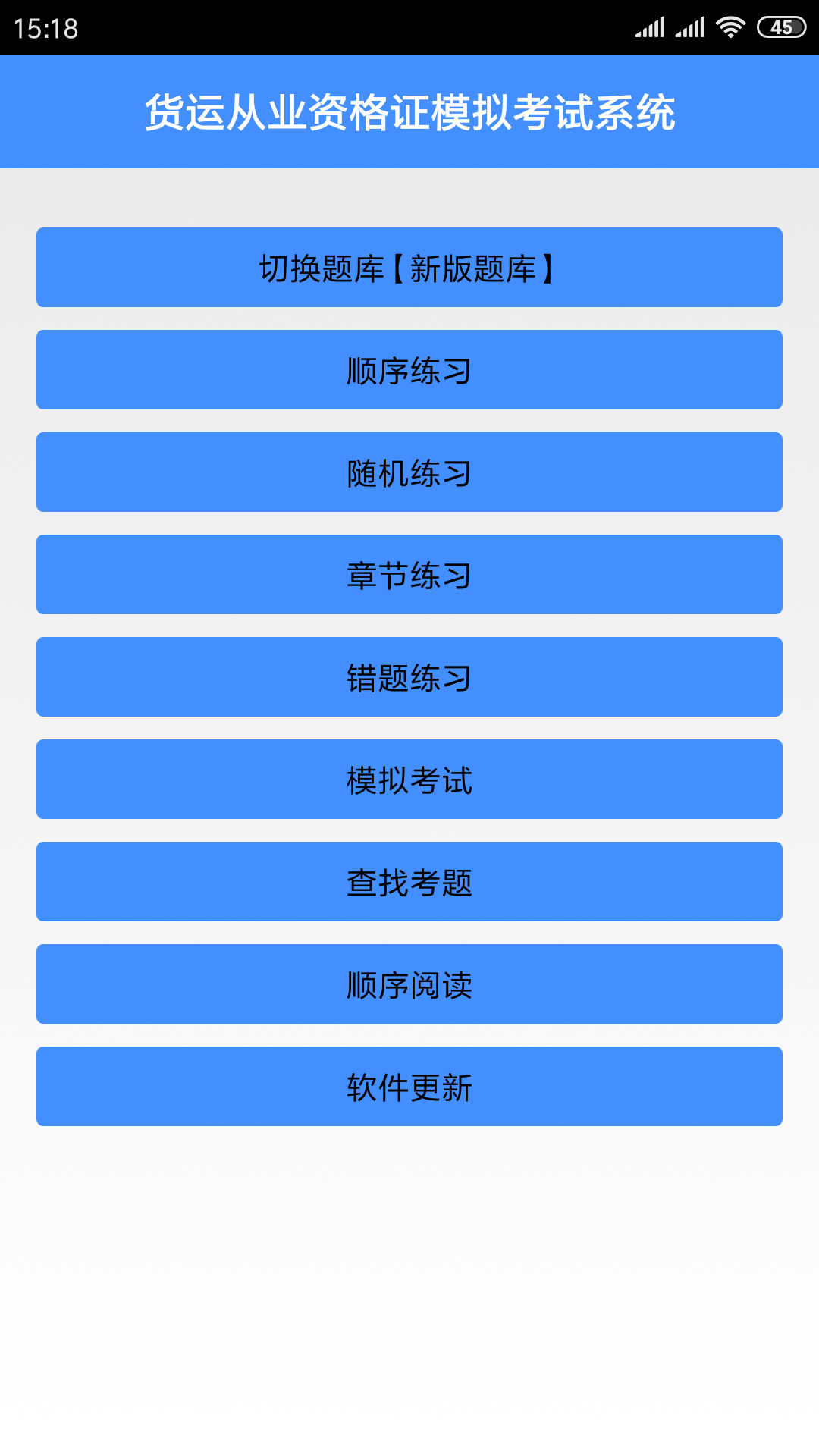Open 顺序阅读 sequential reading mode
The width and height of the screenshot is (819, 1456).
tap(409, 984)
